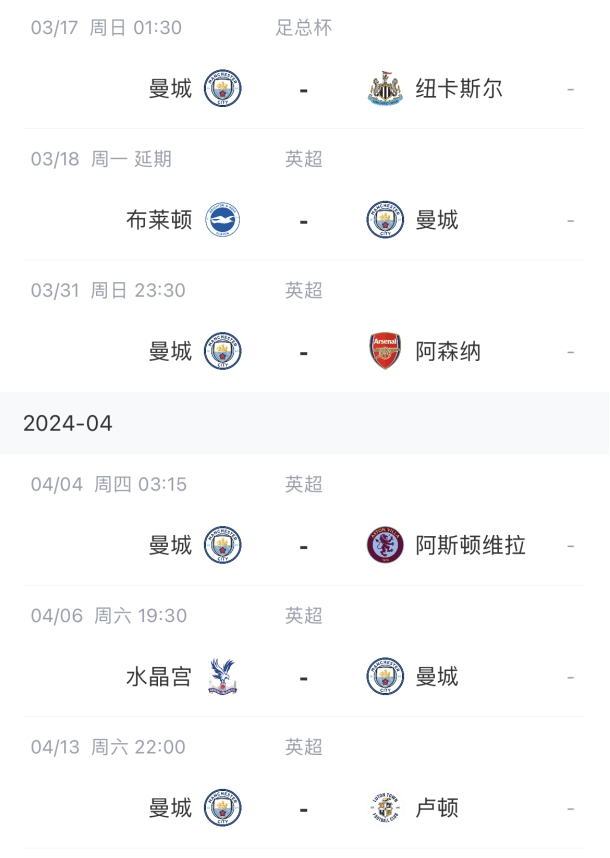Open the 曼城 vs 纽卡斯尔 足总杯 match
Screen dimensions: 610x858
click(x=303, y=89)
